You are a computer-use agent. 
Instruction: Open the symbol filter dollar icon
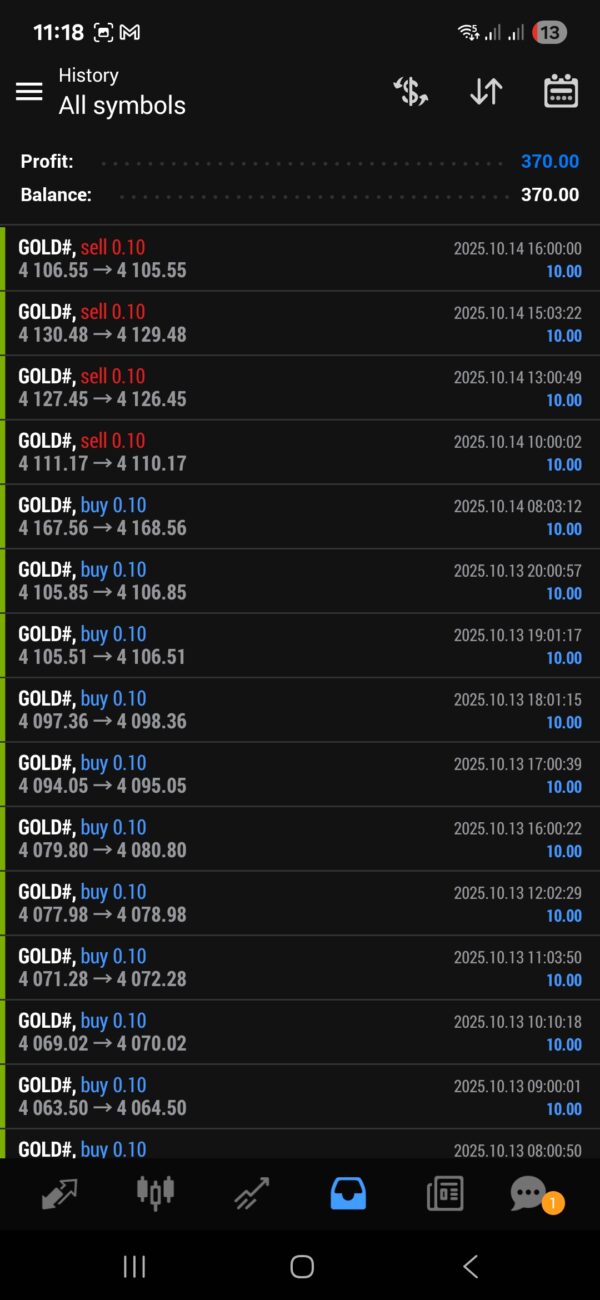coord(410,92)
